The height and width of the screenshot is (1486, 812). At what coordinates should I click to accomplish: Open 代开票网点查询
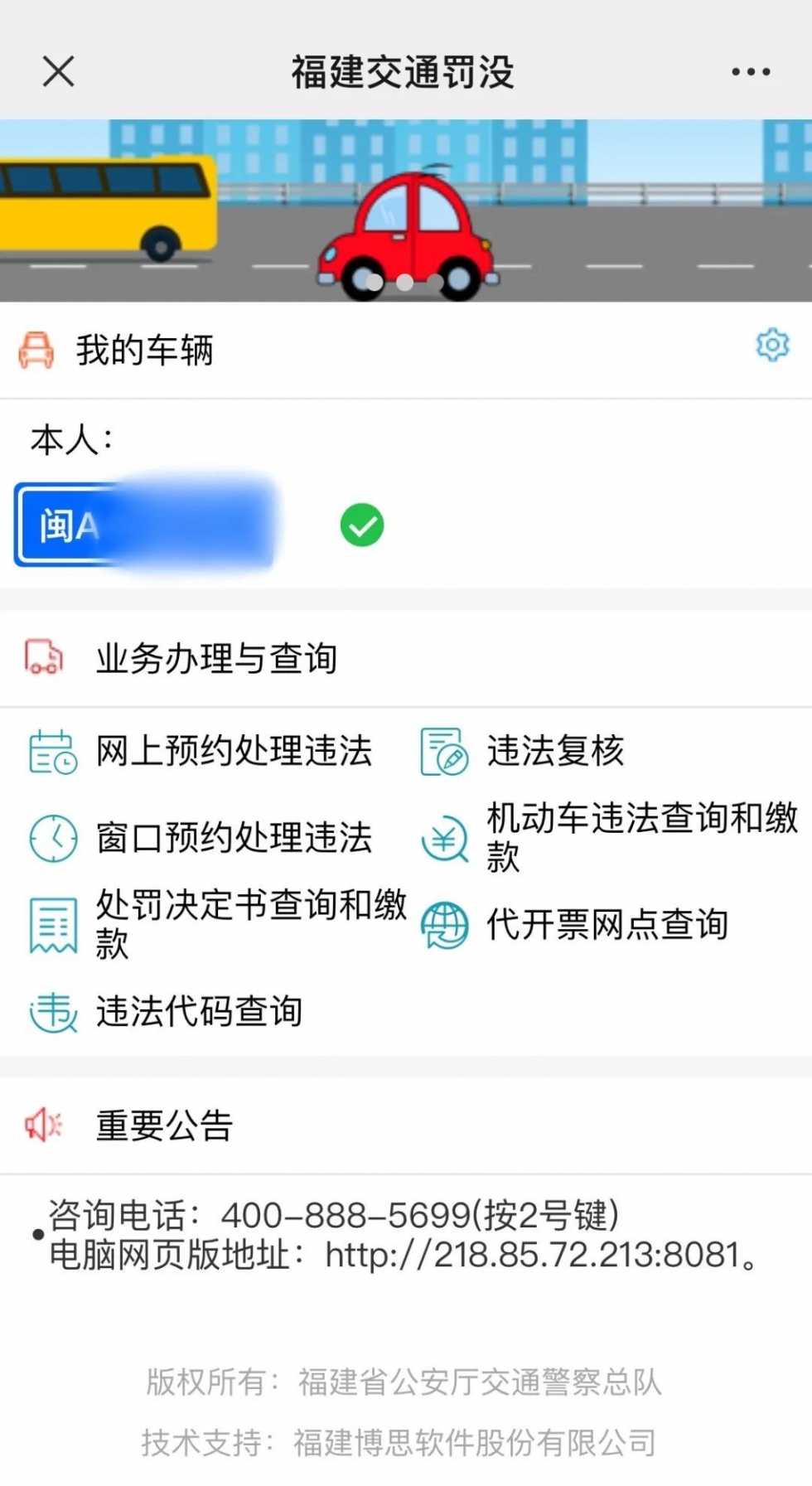(576, 924)
